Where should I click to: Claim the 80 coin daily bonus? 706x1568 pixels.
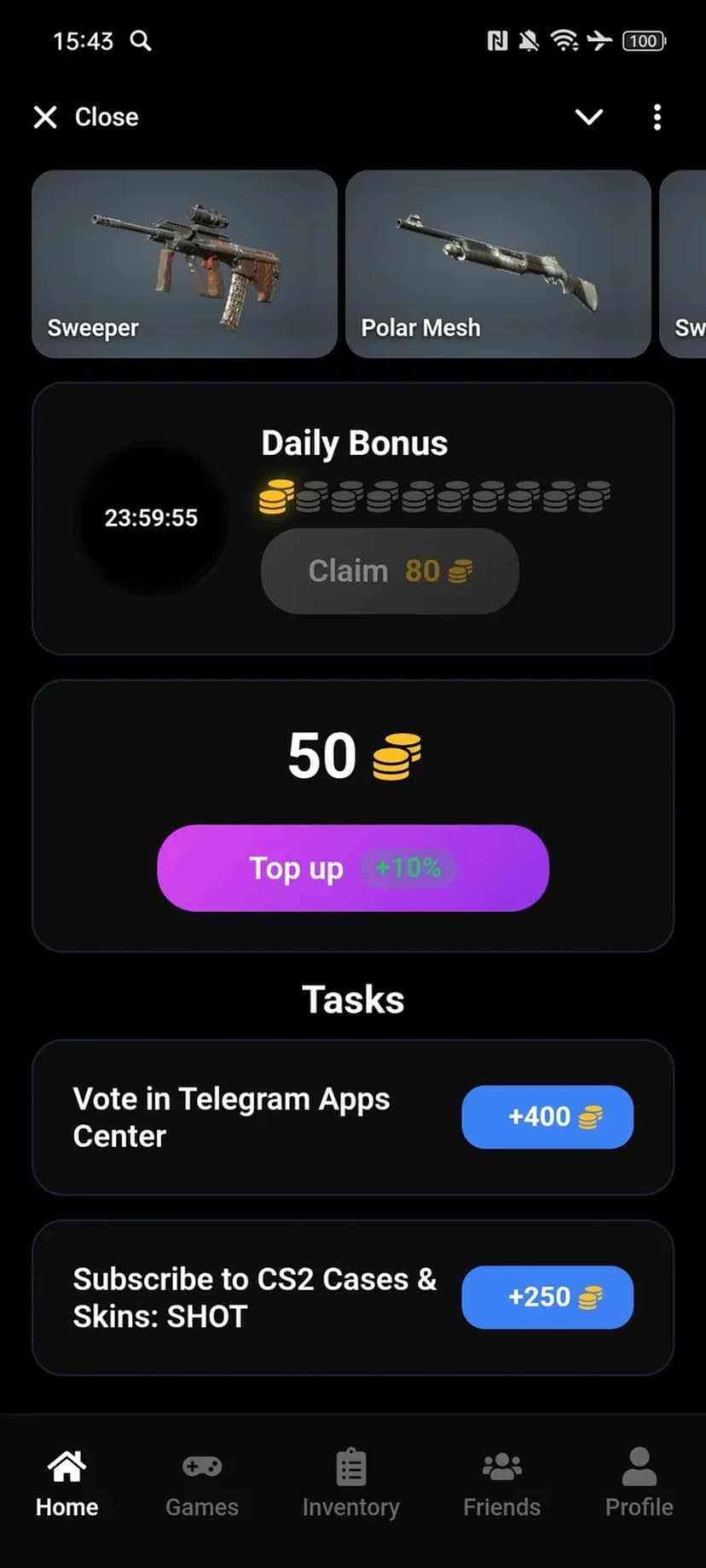[x=390, y=571]
